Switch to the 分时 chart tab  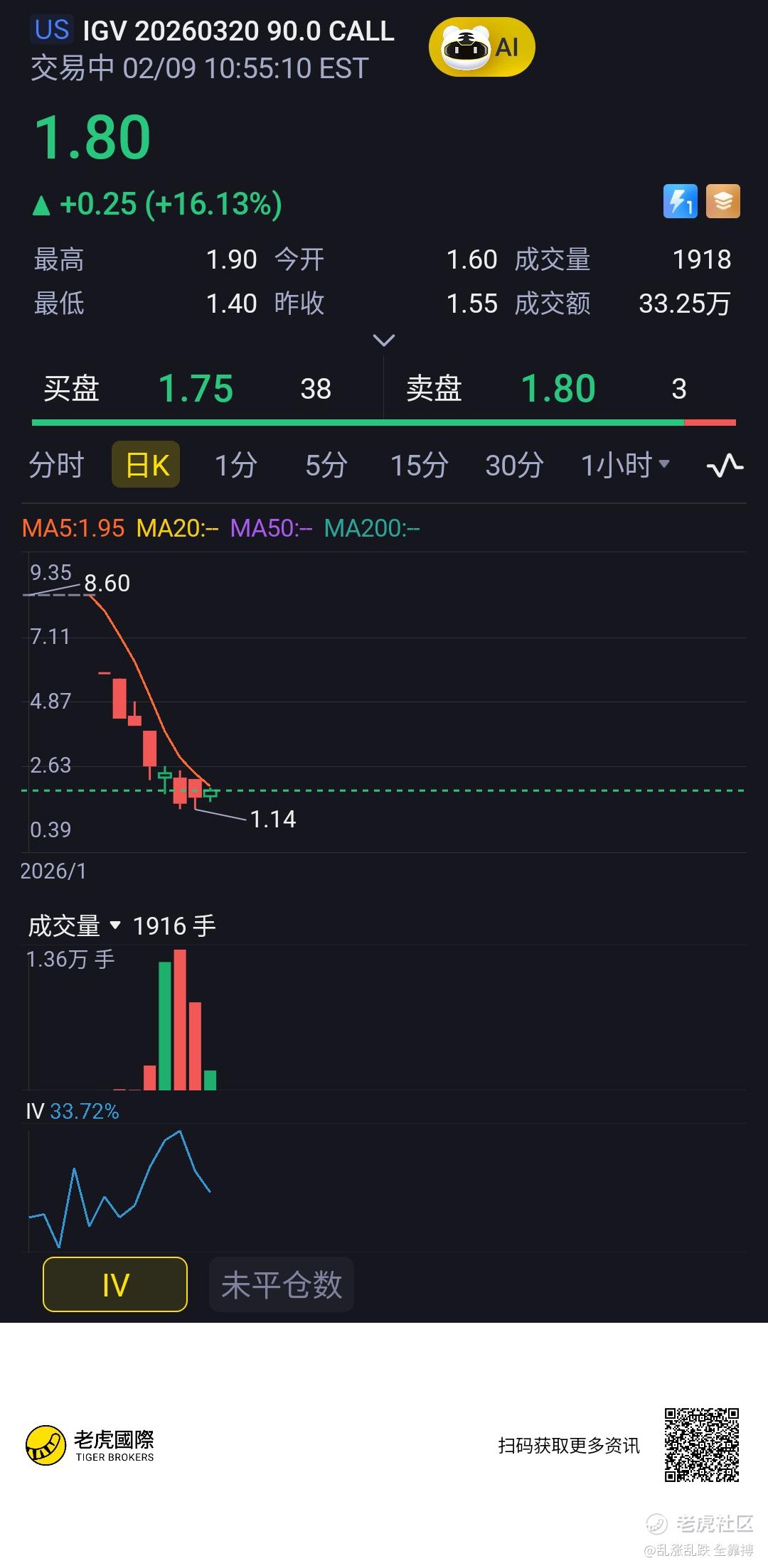(56, 466)
